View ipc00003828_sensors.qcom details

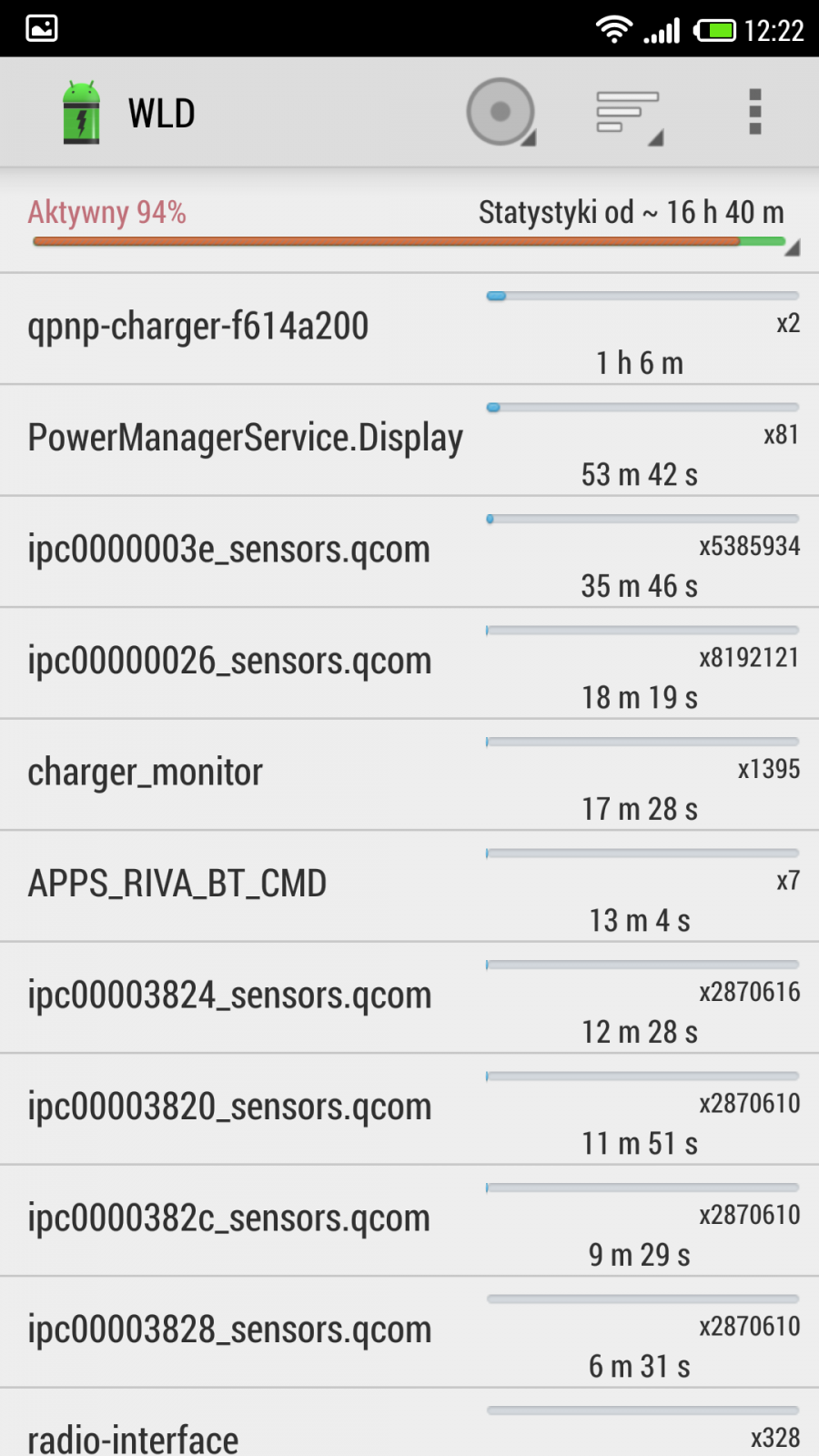point(409,1332)
